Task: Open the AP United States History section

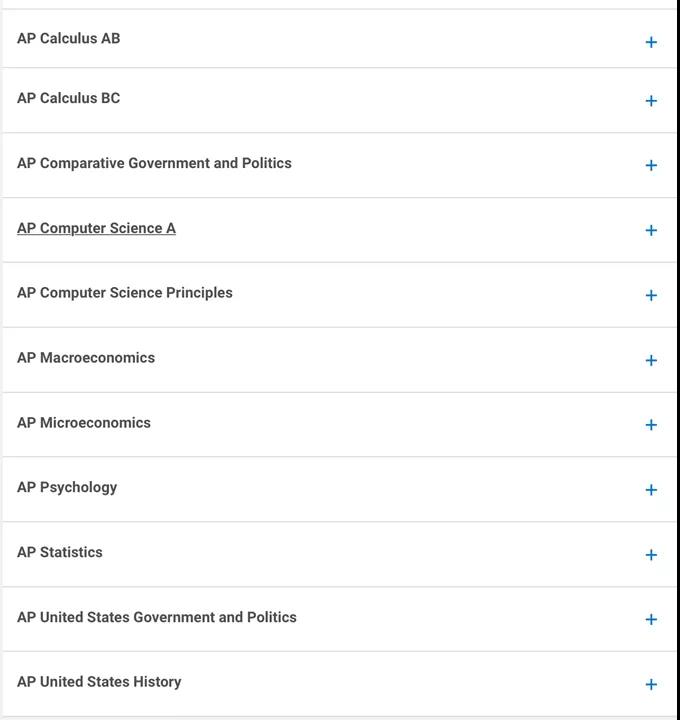Action: (x=651, y=685)
